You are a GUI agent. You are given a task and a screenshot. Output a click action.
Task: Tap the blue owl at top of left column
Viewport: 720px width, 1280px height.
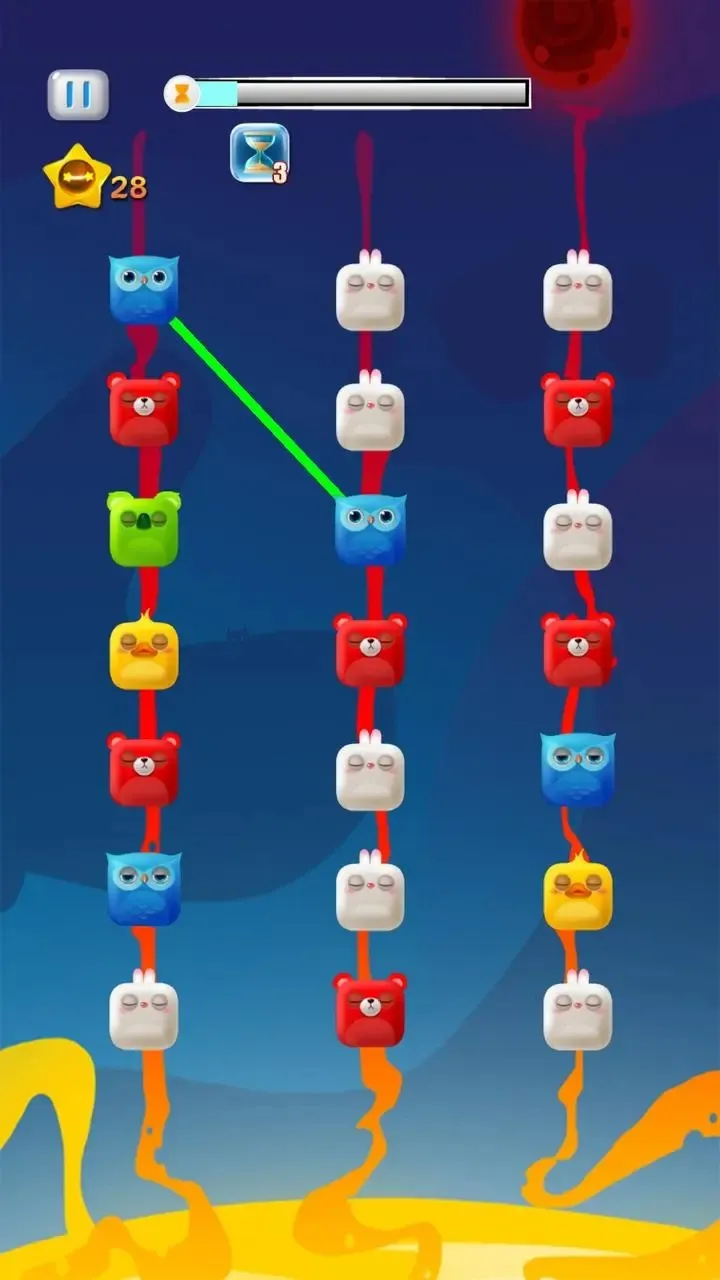click(x=144, y=289)
